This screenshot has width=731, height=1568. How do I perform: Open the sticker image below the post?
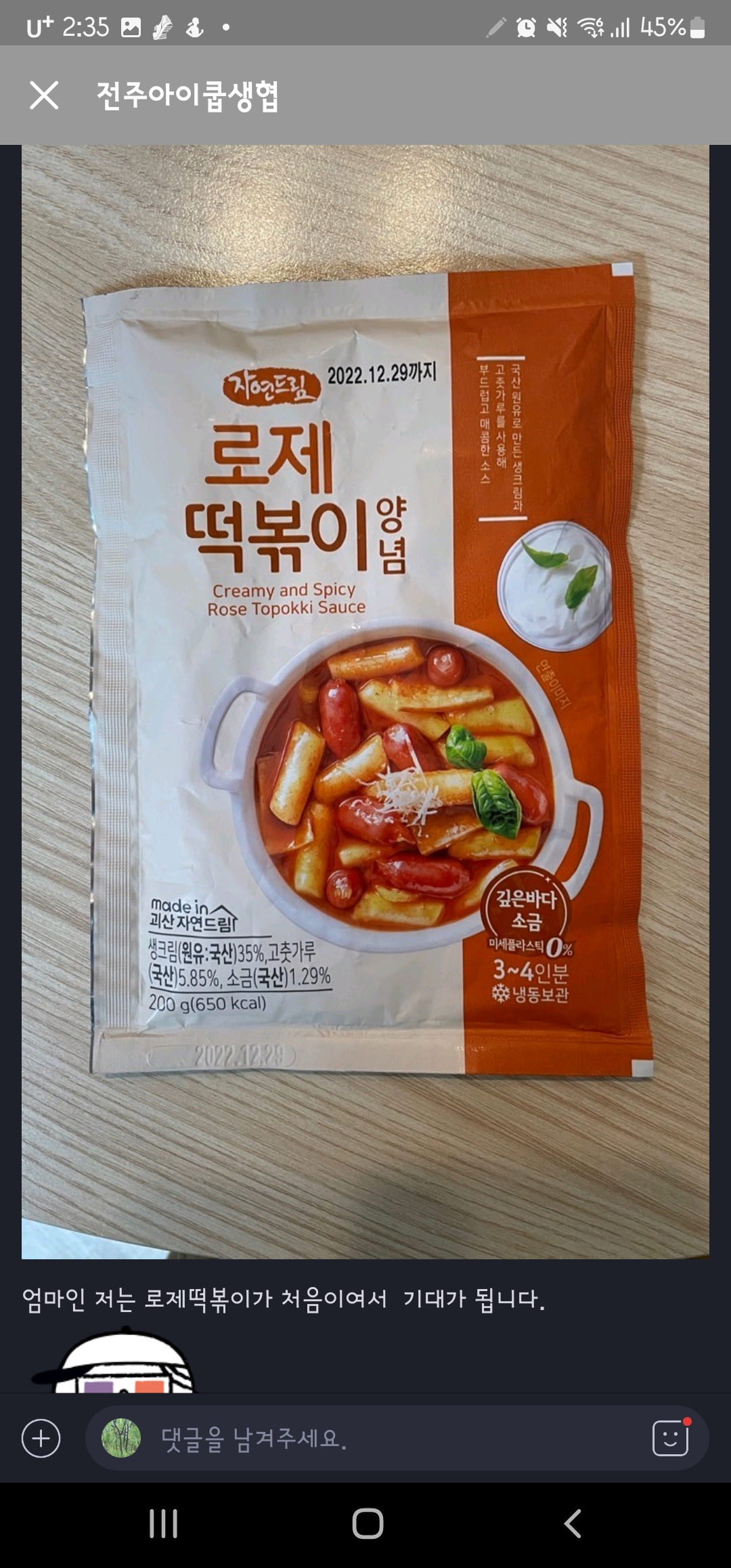click(114, 1360)
